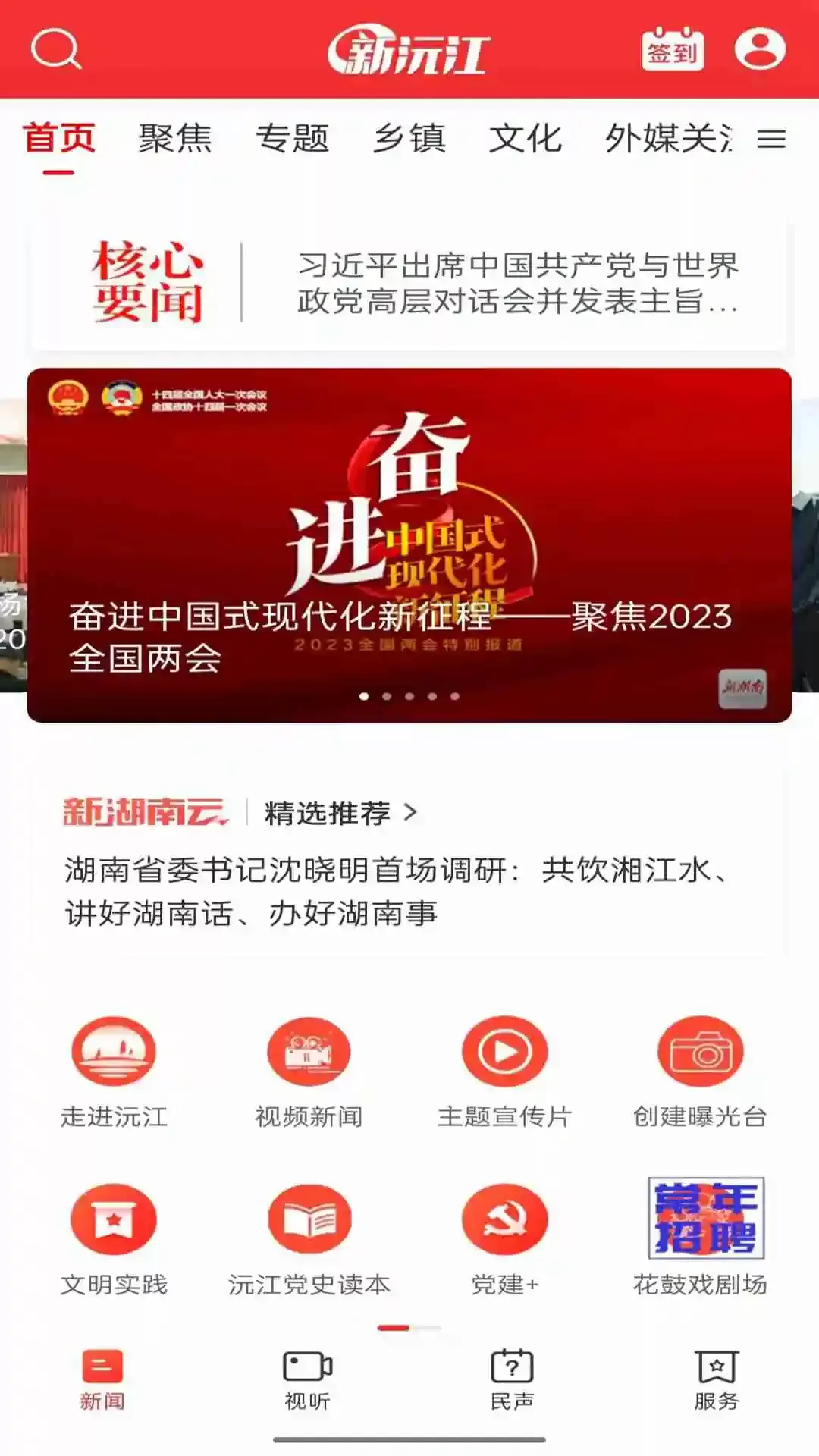Open the search icon
The width and height of the screenshot is (819, 1456).
pos(55,50)
